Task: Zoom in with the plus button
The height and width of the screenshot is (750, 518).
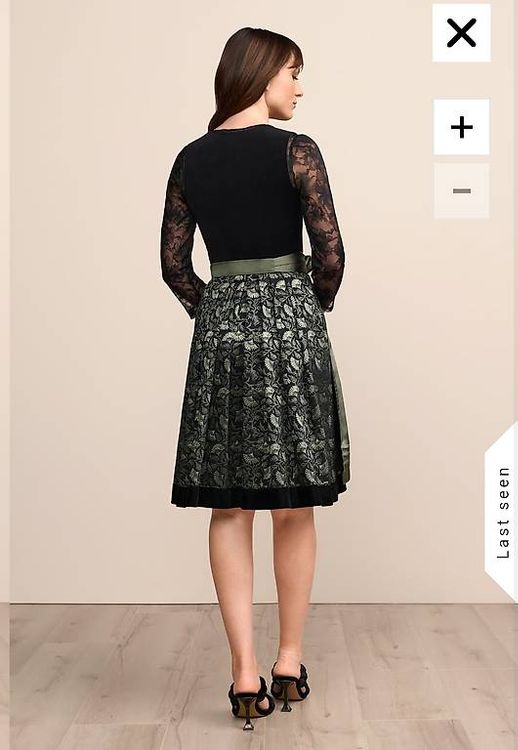Action: point(461,127)
